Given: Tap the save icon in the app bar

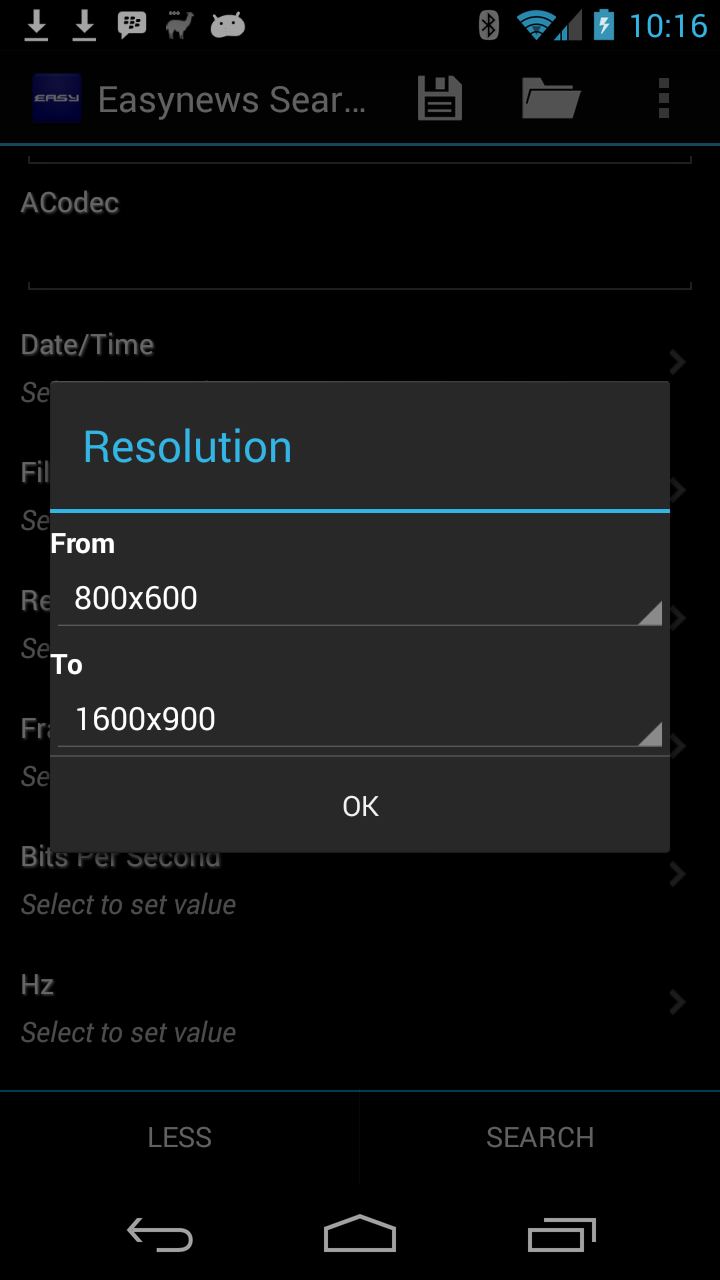Looking at the screenshot, I should [x=439, y=98].
